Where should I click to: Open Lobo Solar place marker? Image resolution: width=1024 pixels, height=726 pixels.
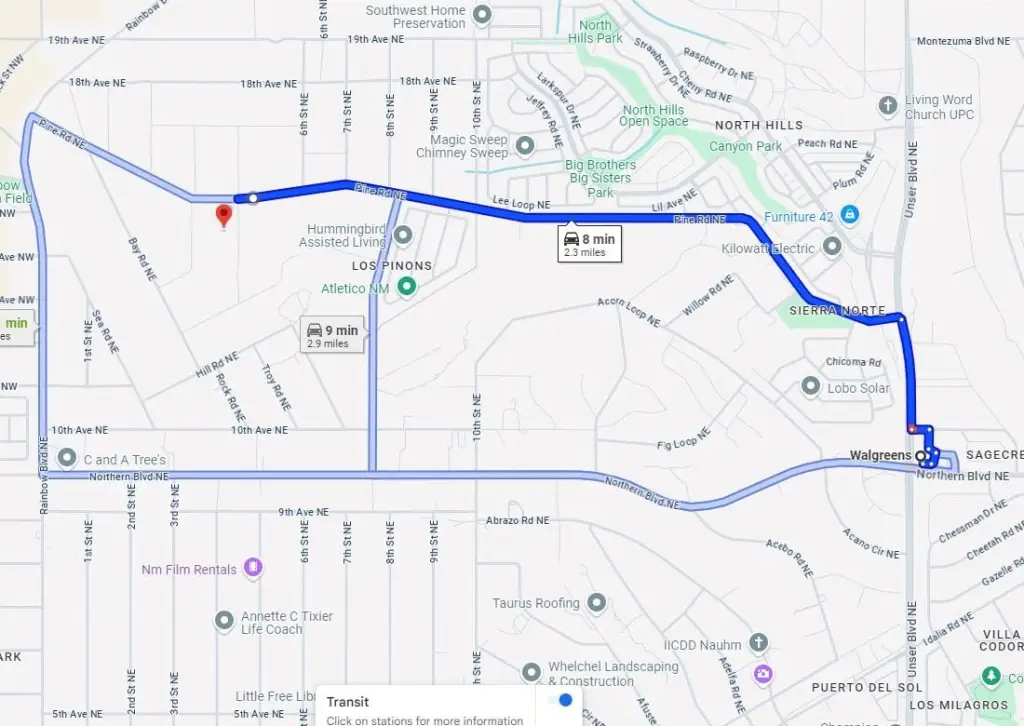point(811,387)
